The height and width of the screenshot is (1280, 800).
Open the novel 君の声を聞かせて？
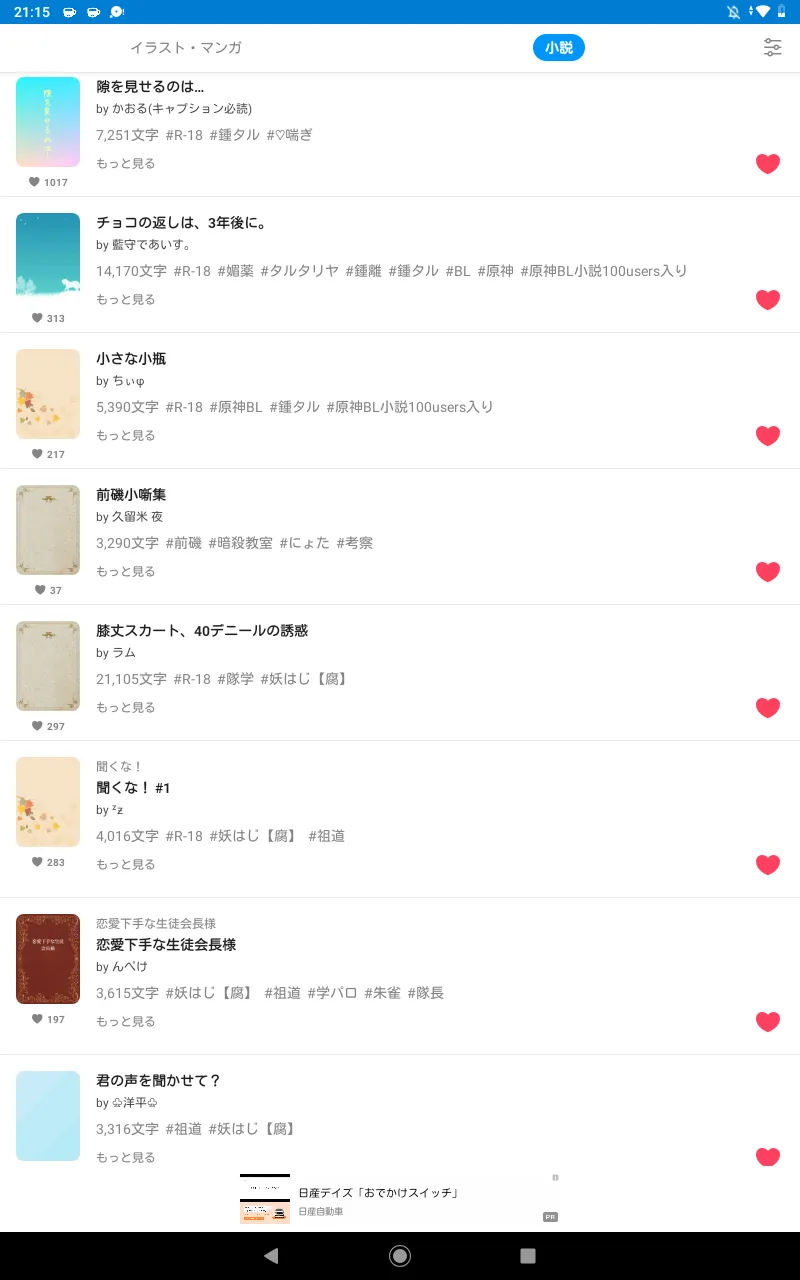158,1080
